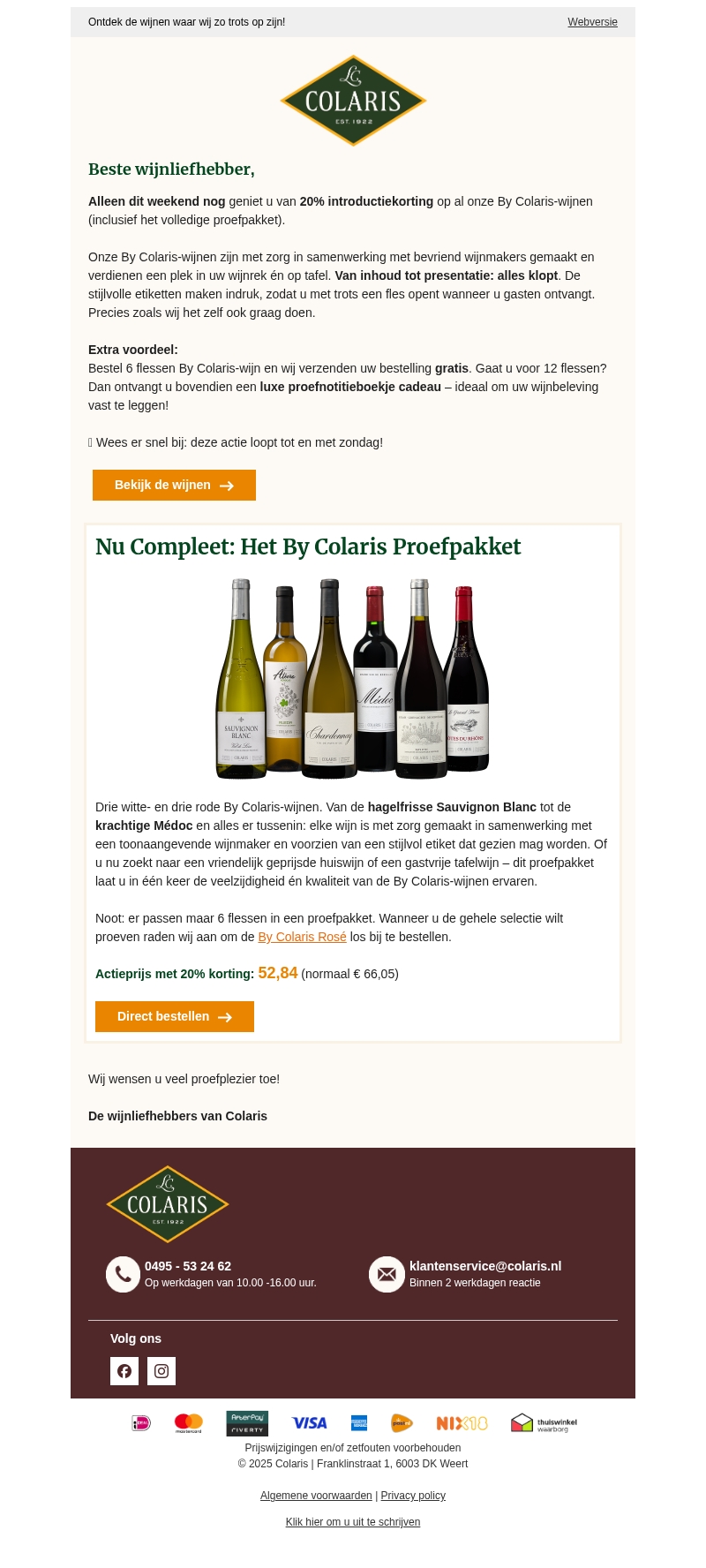
Task: Email klantenservice@colaris.nl
Action: point(485,1266)
